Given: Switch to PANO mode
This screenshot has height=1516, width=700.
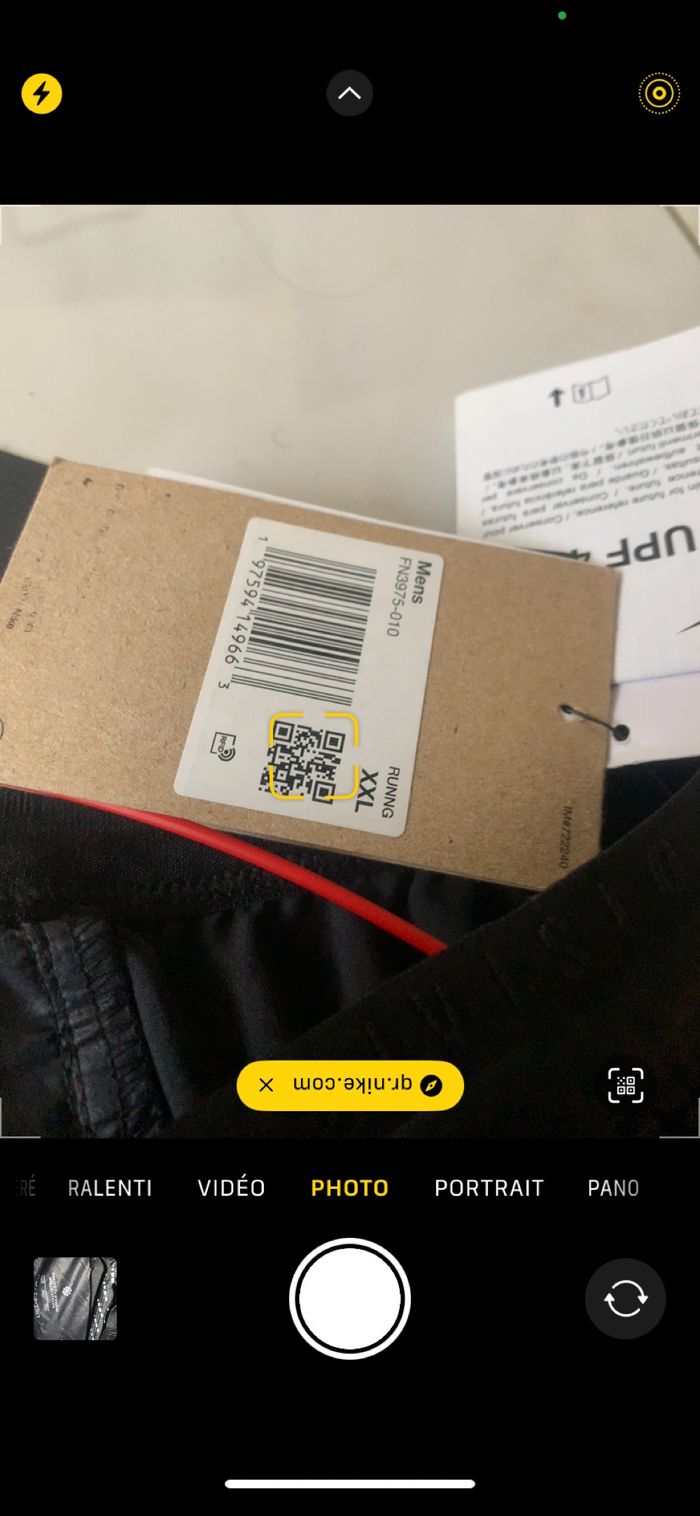Looking at the screenshot, I should coord(613,1188).
